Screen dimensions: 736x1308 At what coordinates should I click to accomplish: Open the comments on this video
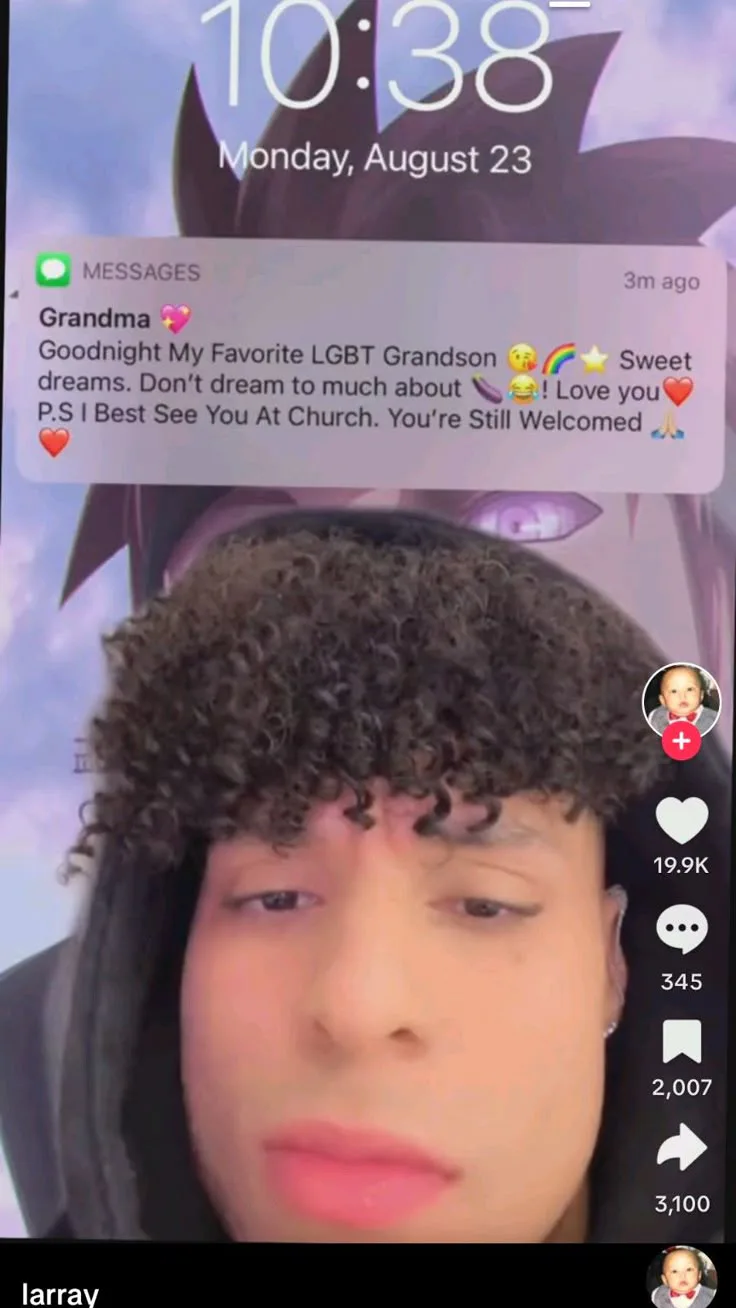pos(681,930)
